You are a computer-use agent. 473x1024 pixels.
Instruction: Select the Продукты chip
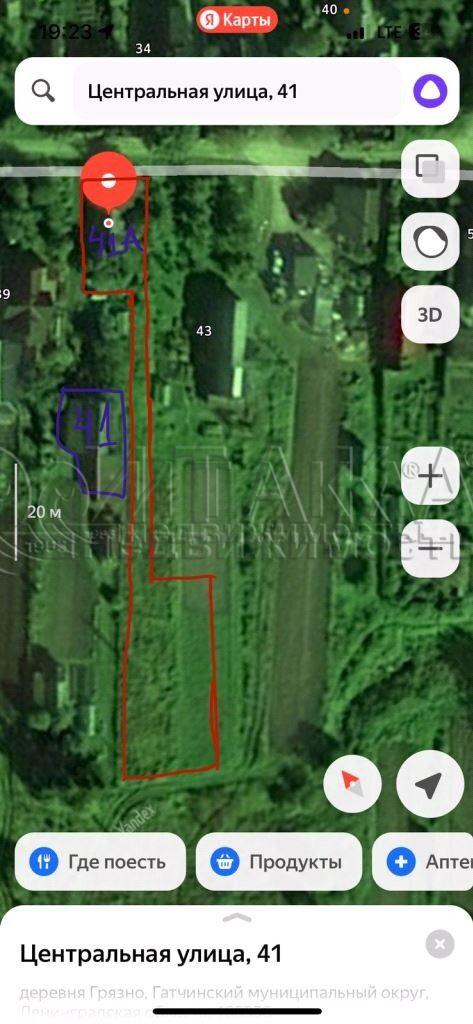279,861
